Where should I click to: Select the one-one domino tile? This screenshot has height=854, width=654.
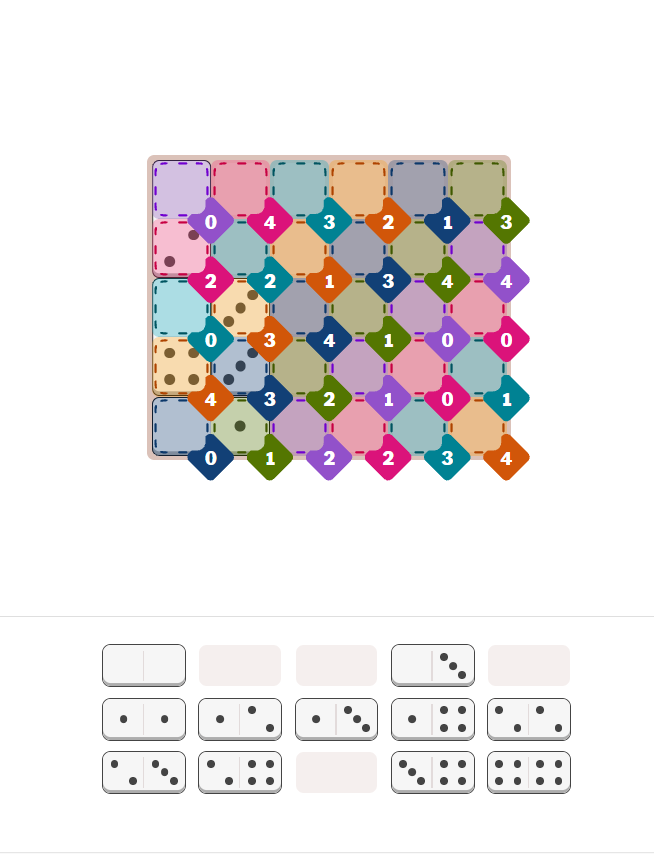coord(143,718)
